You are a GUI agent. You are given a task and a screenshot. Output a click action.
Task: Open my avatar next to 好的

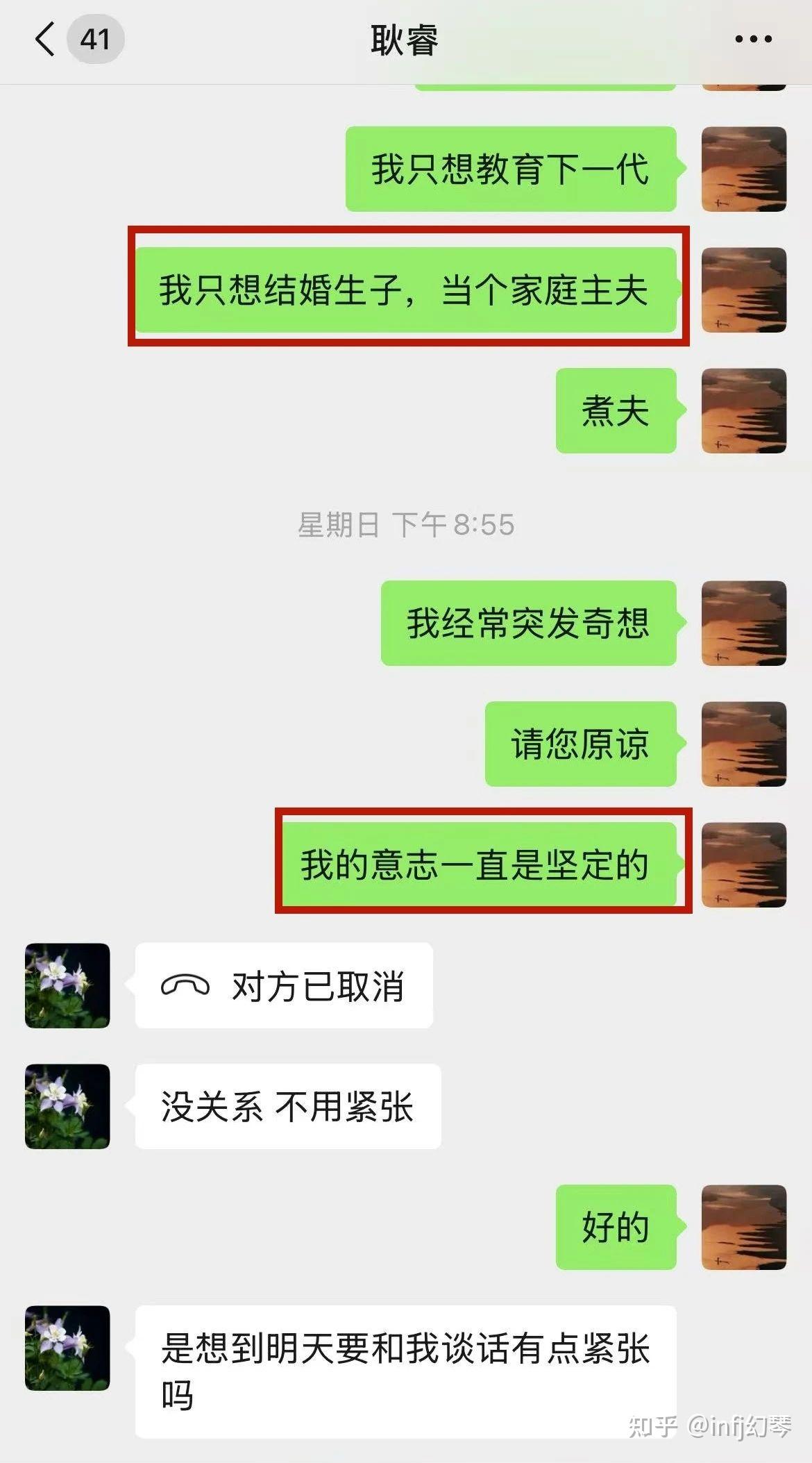point(743,1227)
